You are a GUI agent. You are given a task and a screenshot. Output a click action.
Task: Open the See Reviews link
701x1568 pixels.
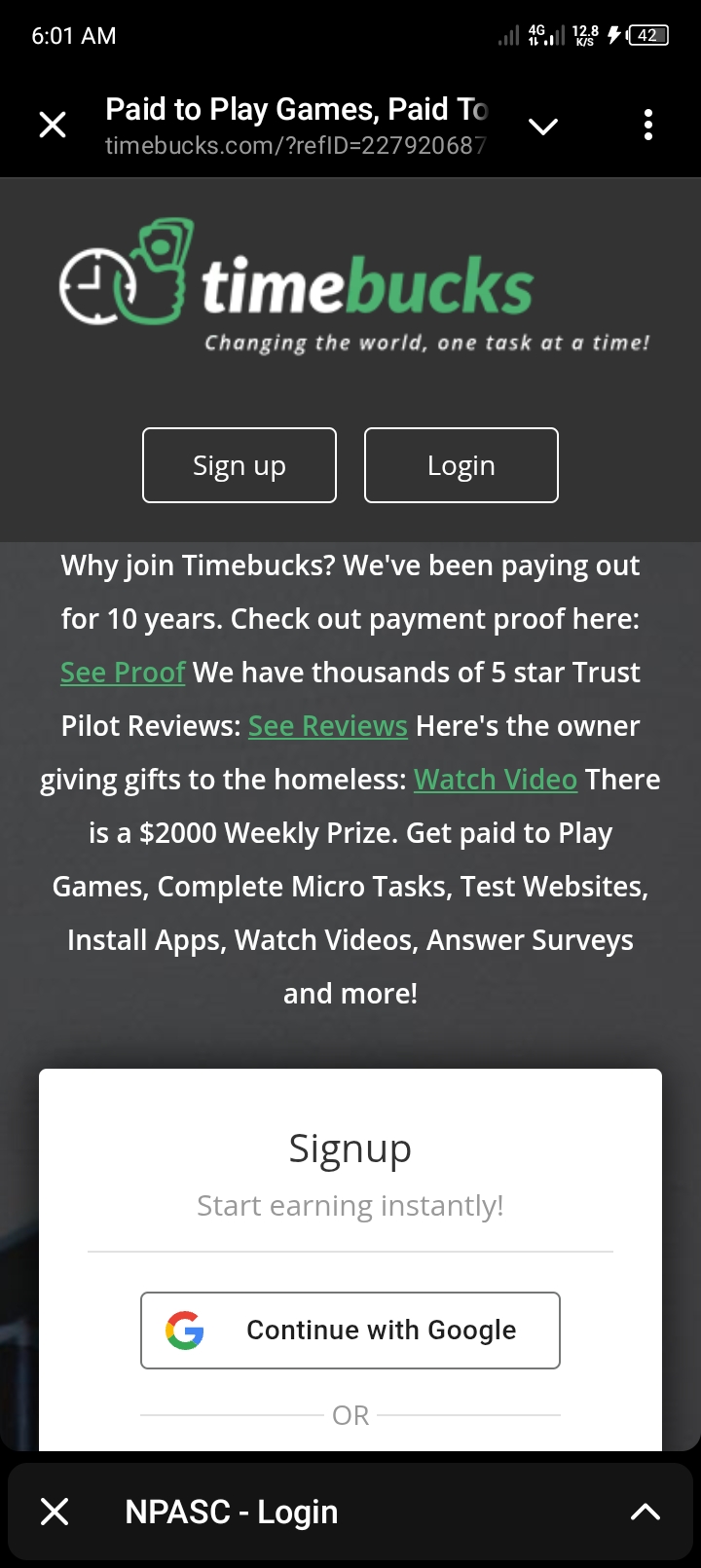coord(327,726)
